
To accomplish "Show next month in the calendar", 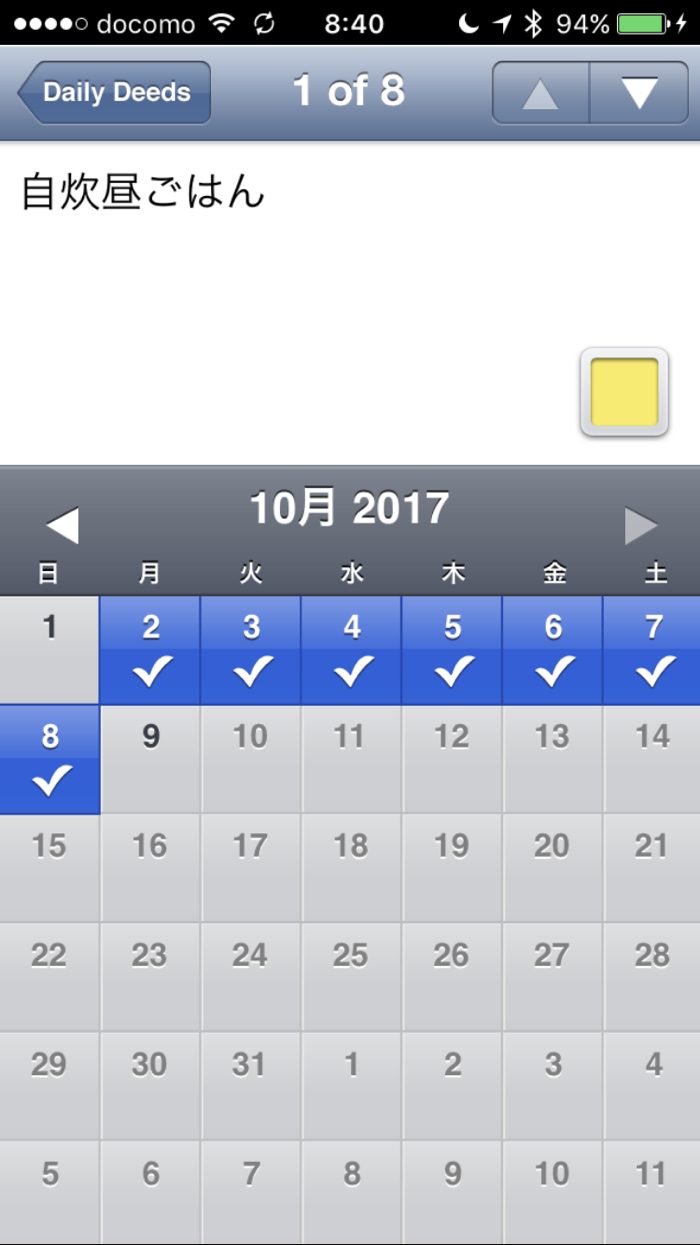I will click(641, 525).
